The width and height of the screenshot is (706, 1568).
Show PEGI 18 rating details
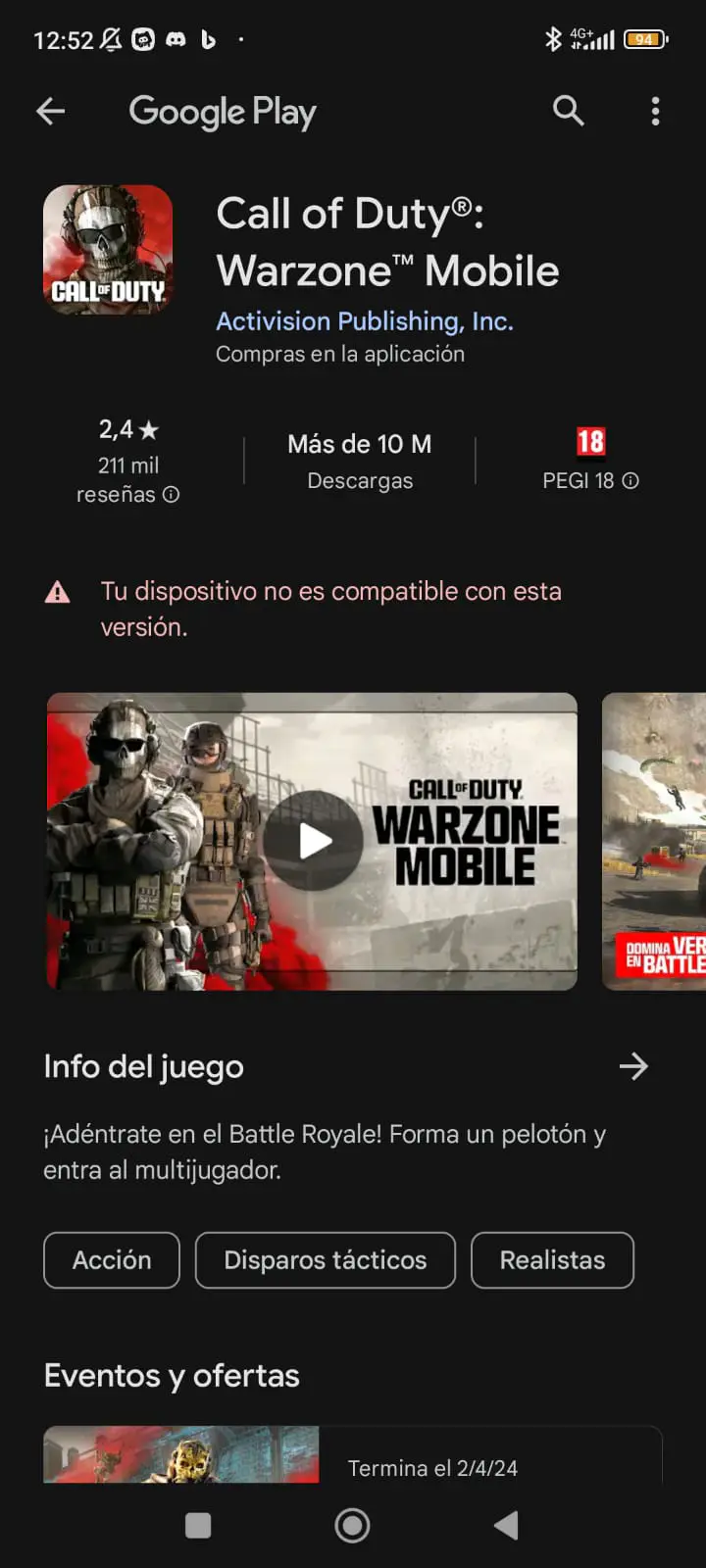pos(590,460)
